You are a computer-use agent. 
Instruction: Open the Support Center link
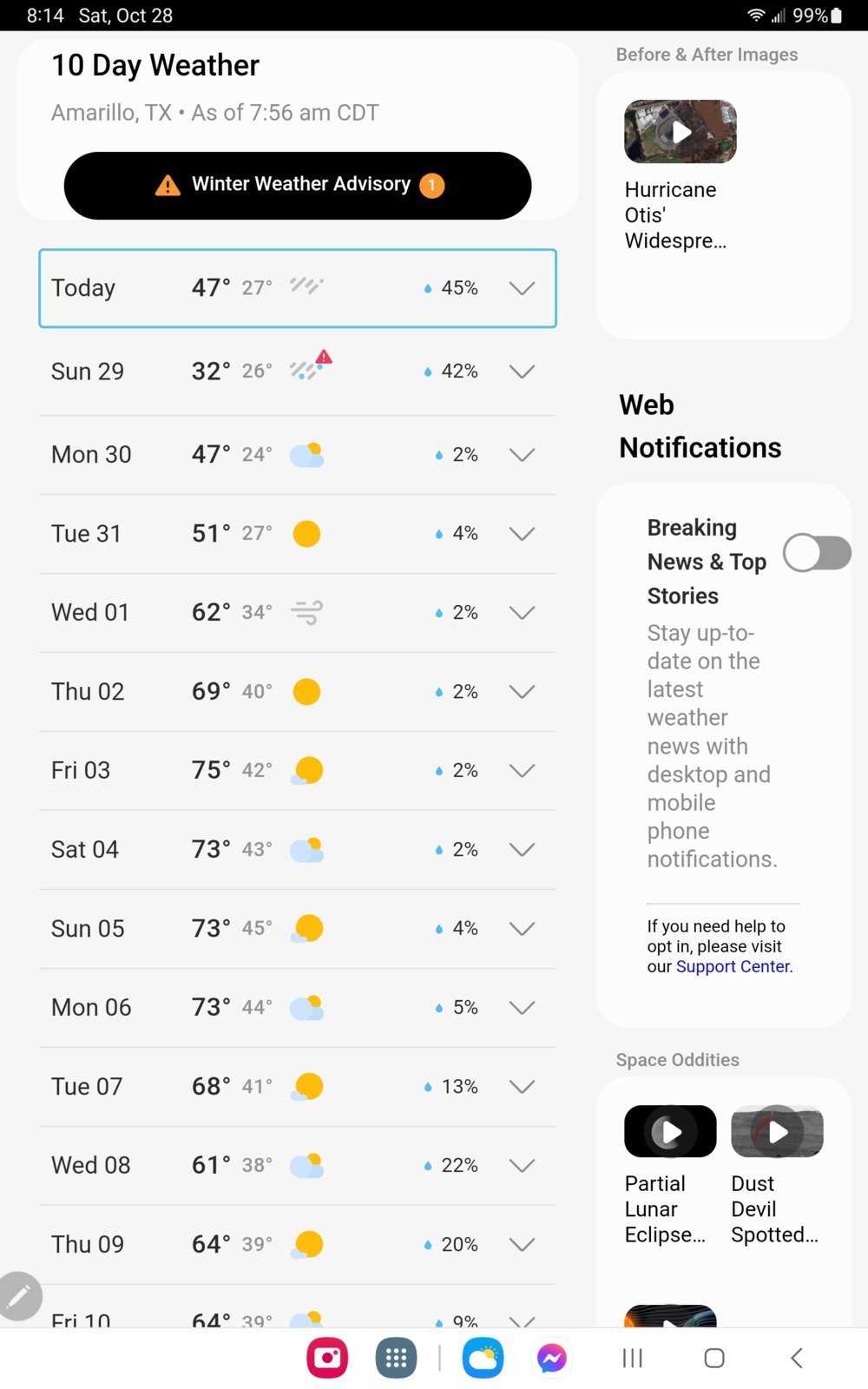pyautogui.click(x=733, y=966)
